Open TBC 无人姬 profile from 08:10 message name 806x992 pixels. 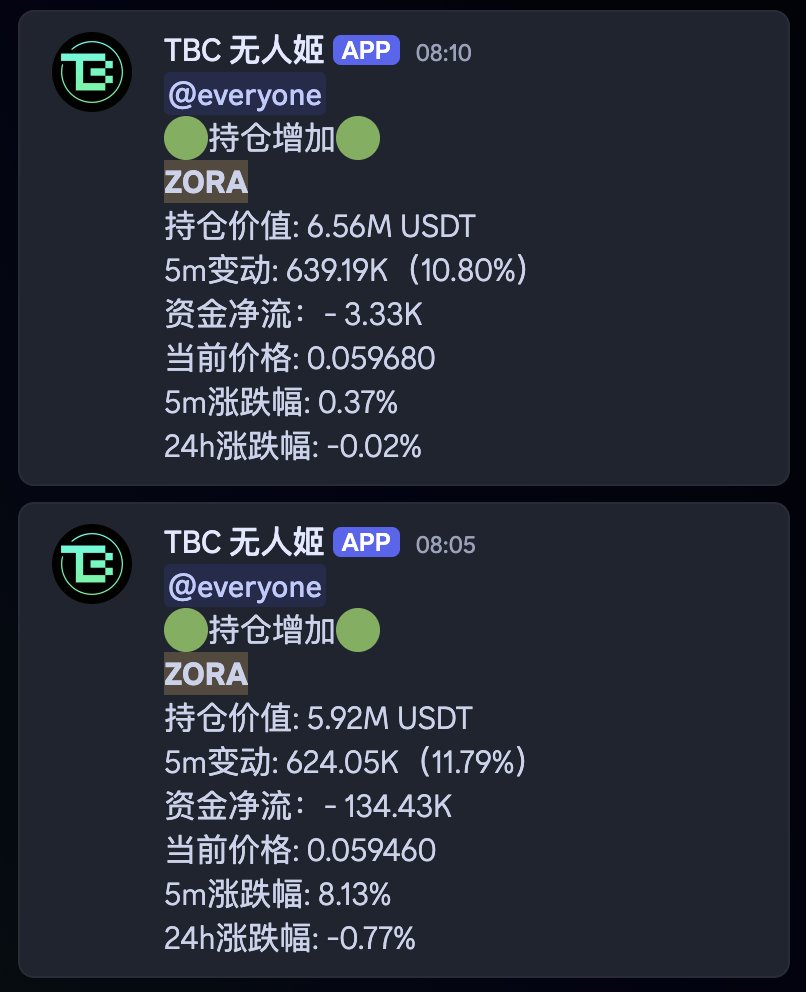coord(244,50)
